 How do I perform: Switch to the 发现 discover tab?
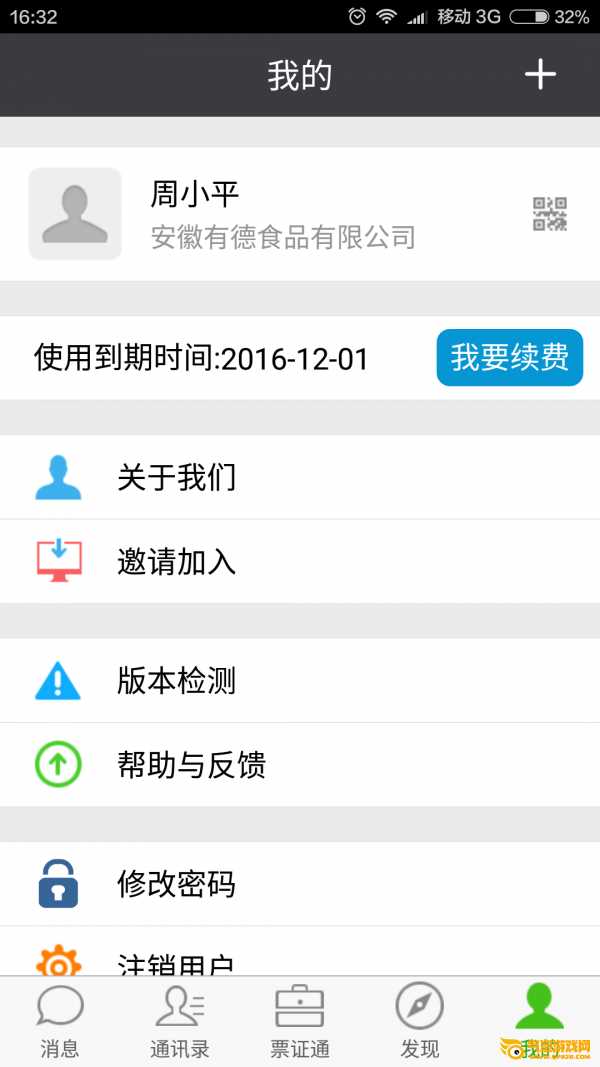coord(420,1020)
